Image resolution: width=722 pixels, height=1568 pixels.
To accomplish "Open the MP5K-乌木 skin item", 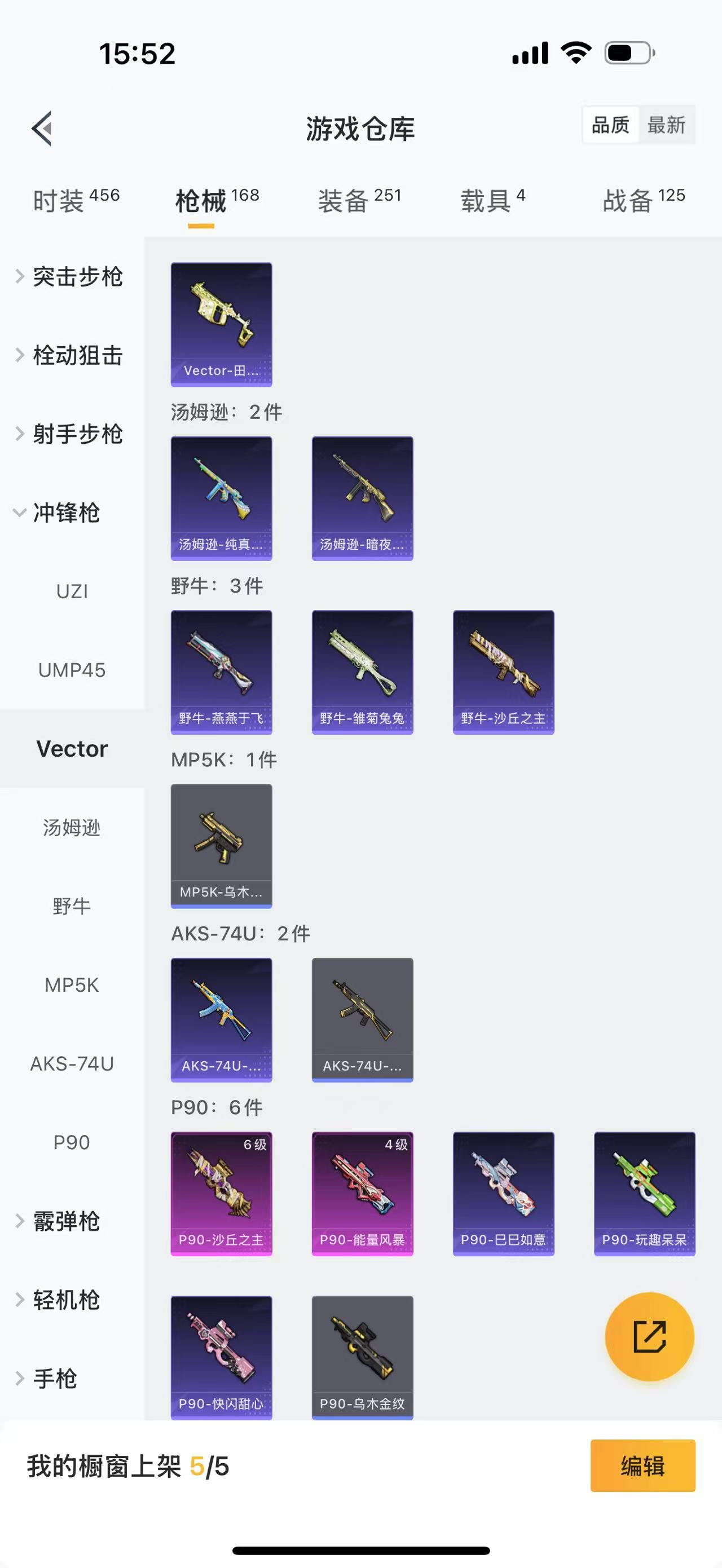I will tap(221, 846).
